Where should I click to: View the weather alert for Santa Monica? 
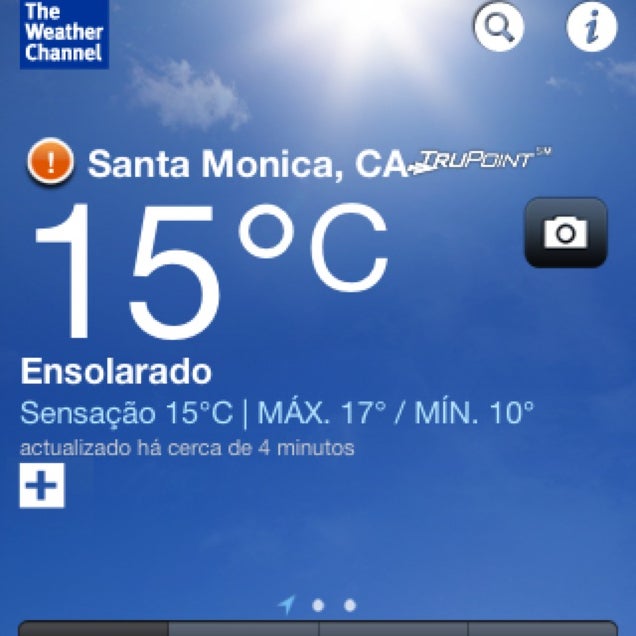tap(49, 163)
